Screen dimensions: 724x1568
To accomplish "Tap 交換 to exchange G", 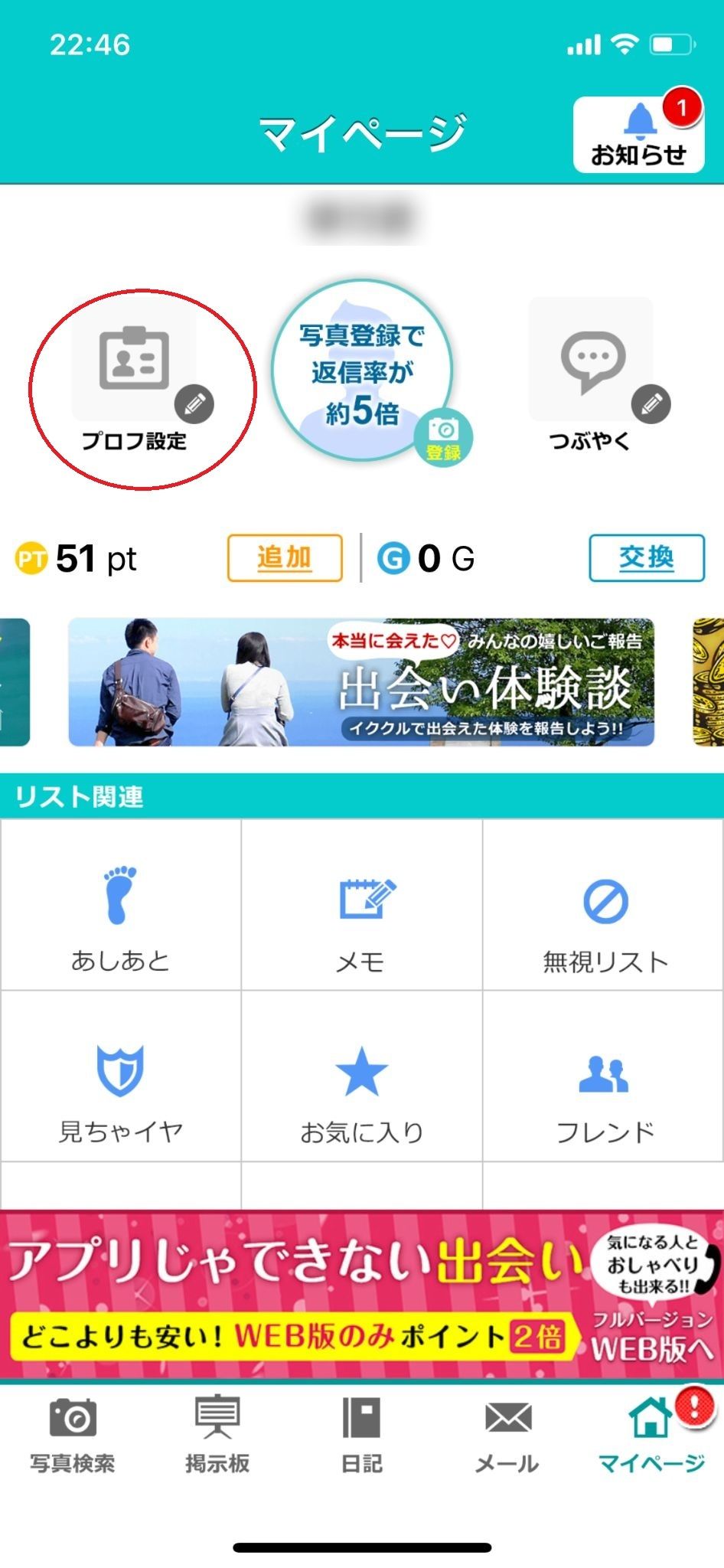I will coord(646,558).
